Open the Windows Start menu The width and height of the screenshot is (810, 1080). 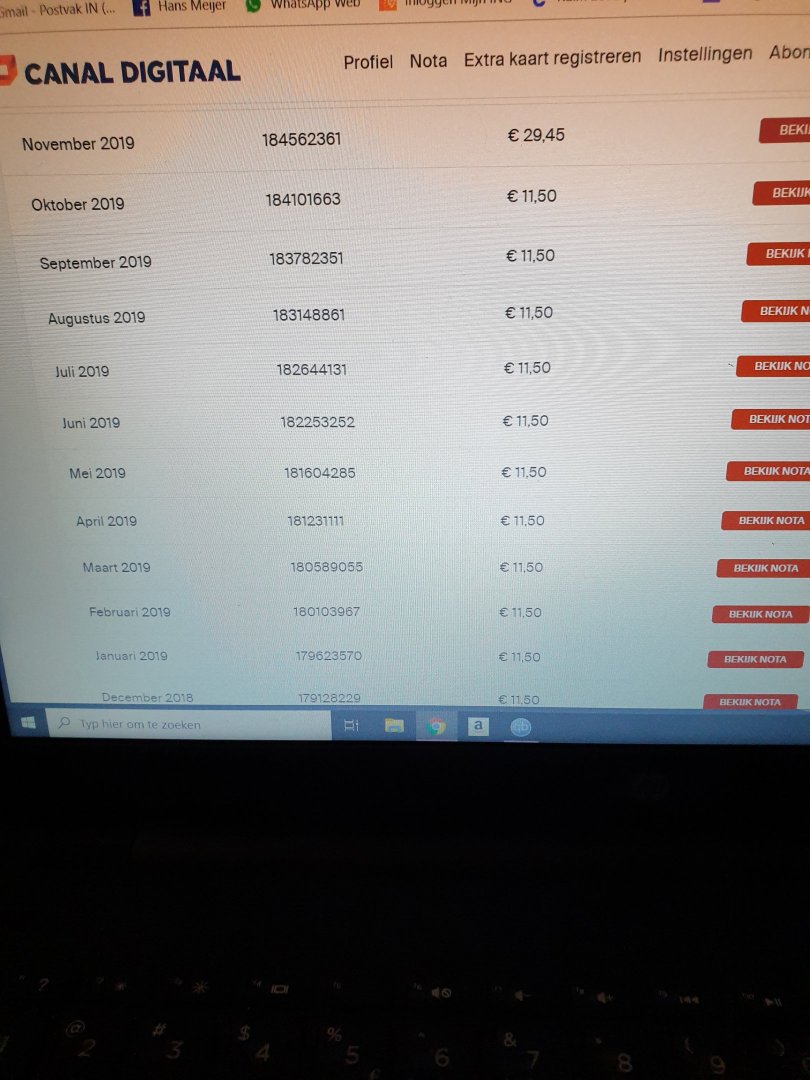27,722
